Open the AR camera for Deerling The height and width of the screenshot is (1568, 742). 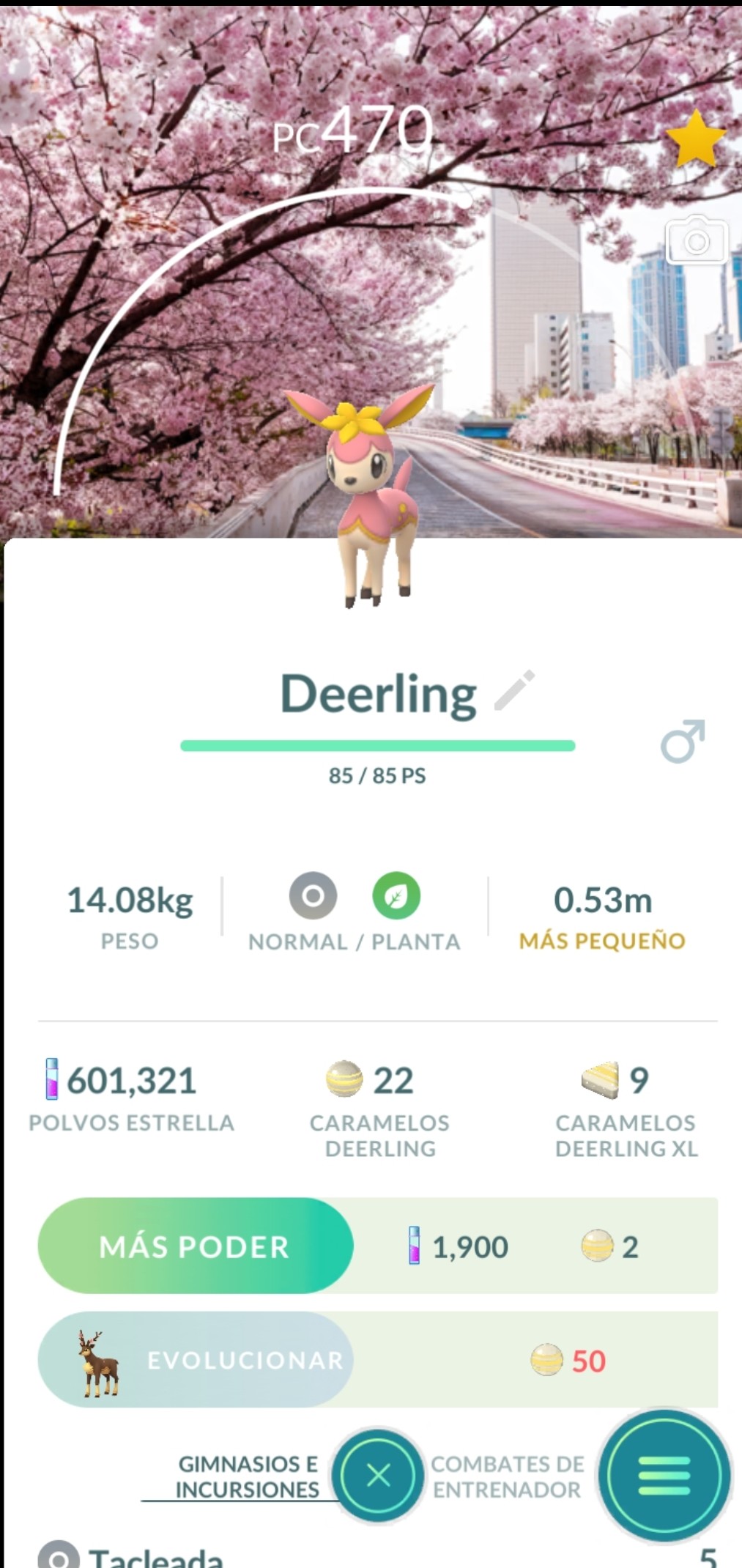tap(696, 240)
